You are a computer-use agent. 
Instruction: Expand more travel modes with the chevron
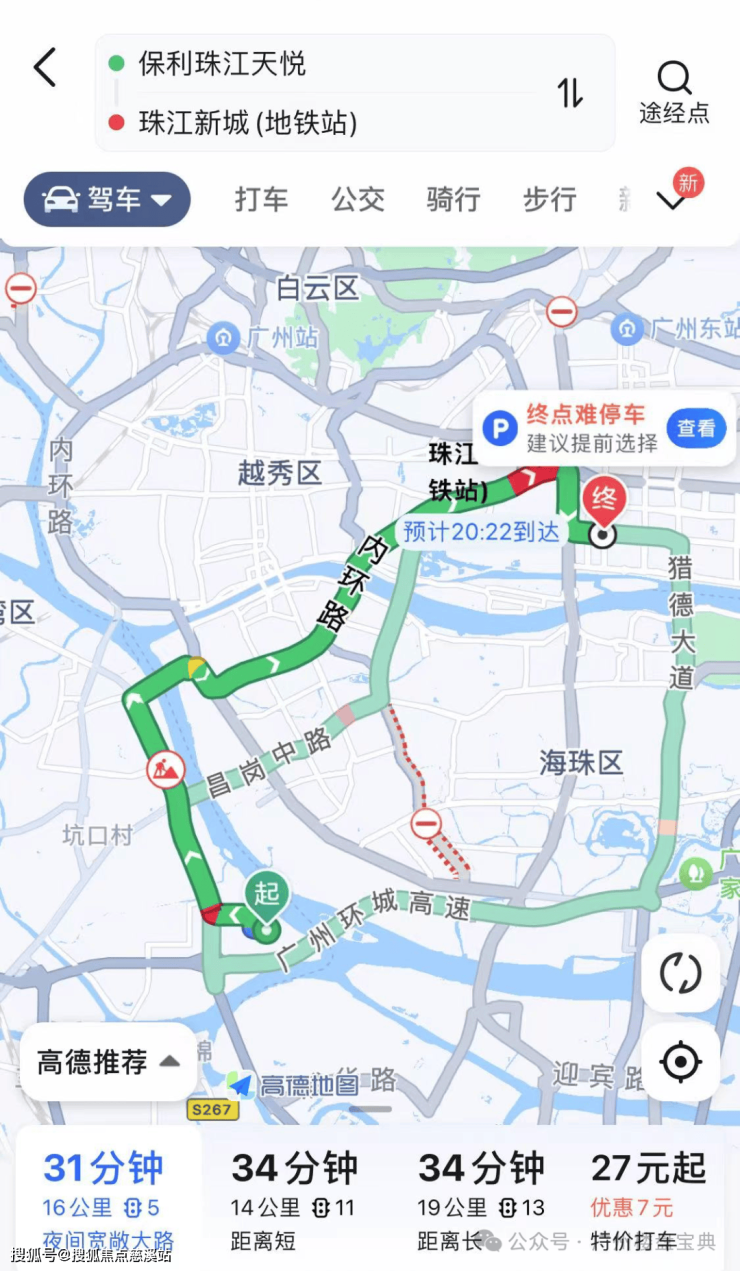[671, 201]
